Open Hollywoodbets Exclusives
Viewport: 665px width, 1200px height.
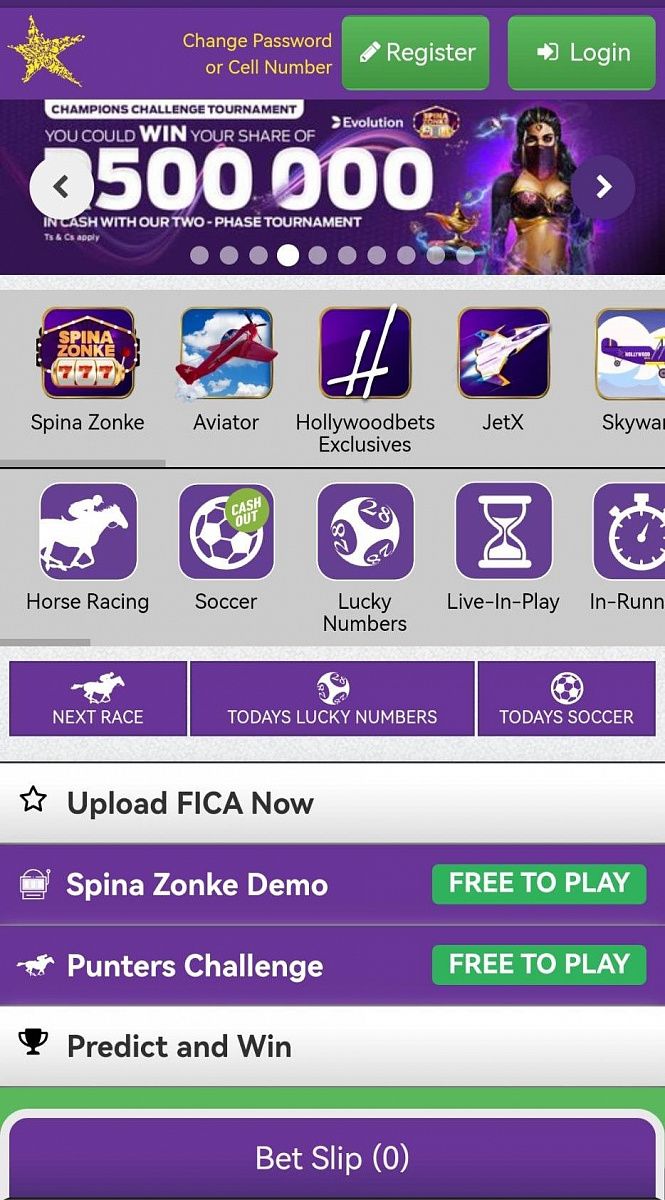point(365,353)
